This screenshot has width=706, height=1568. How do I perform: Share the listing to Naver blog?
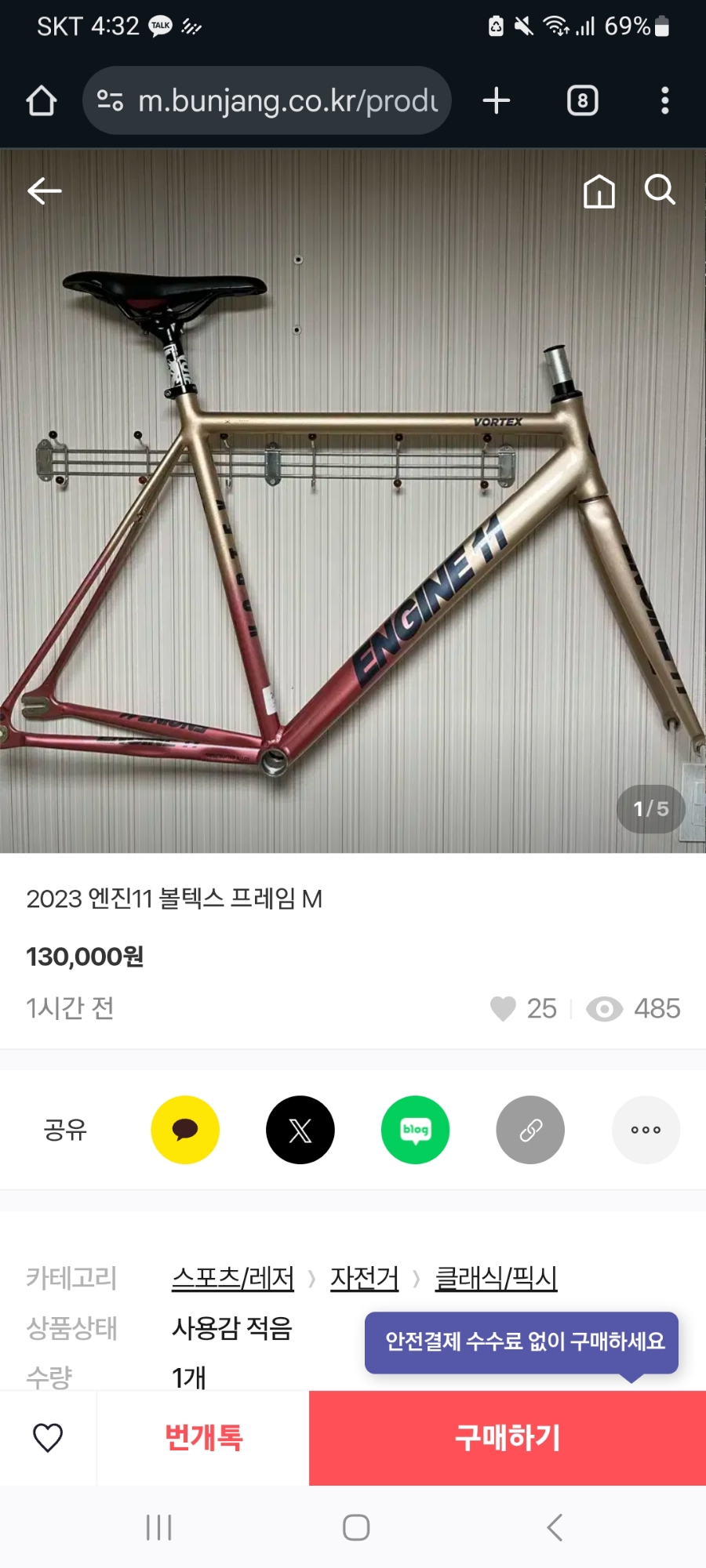[x=415, y=1130]
